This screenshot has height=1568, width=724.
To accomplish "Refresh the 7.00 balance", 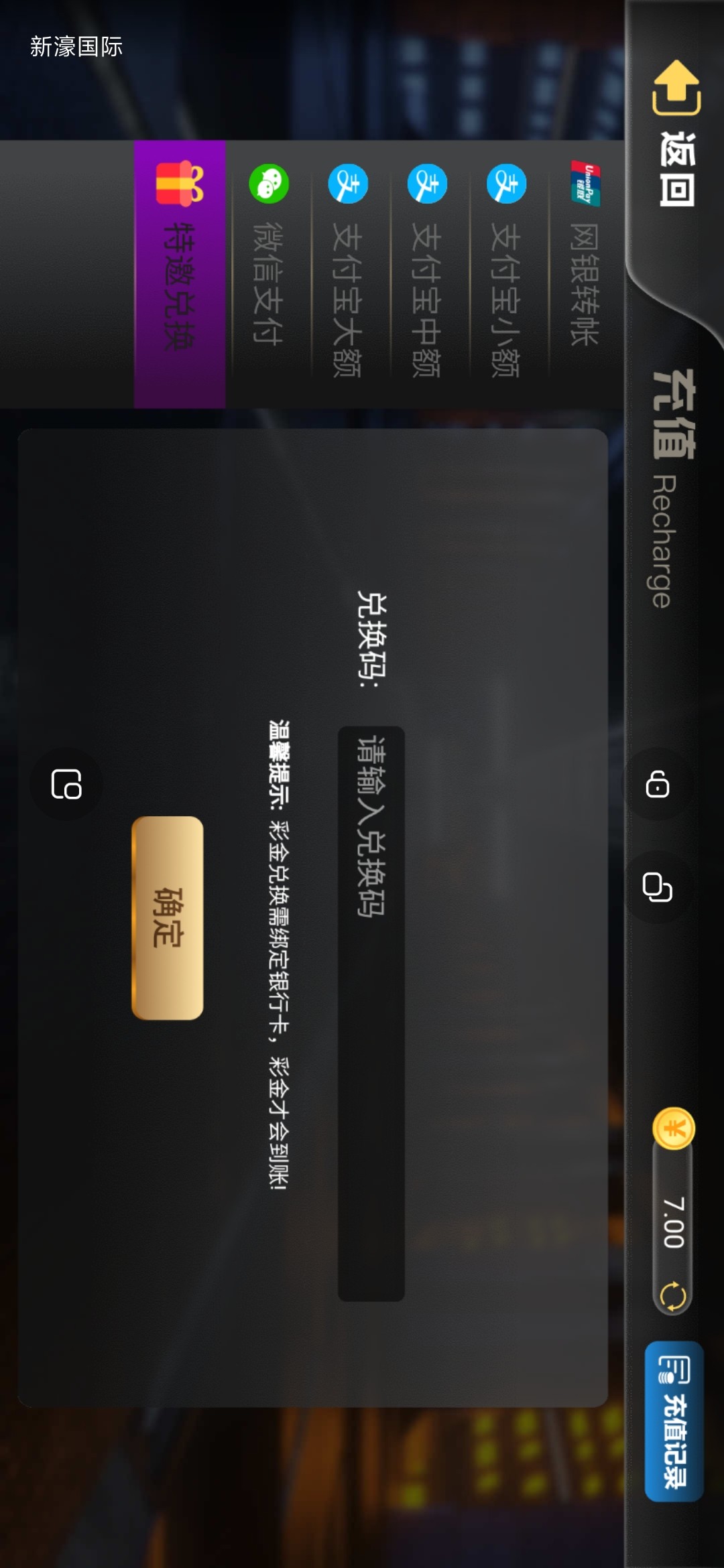I will point(672,1295).
